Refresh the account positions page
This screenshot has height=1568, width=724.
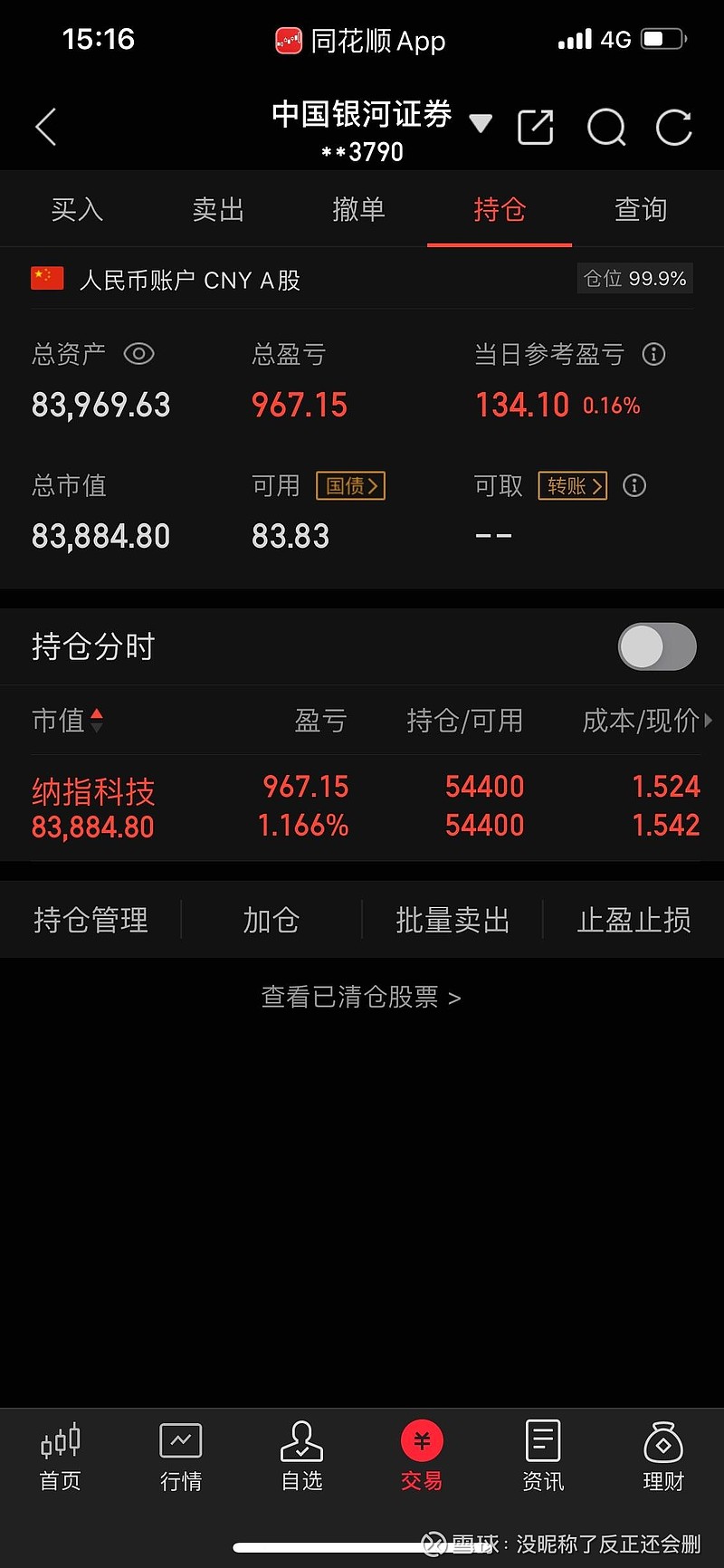673,127
